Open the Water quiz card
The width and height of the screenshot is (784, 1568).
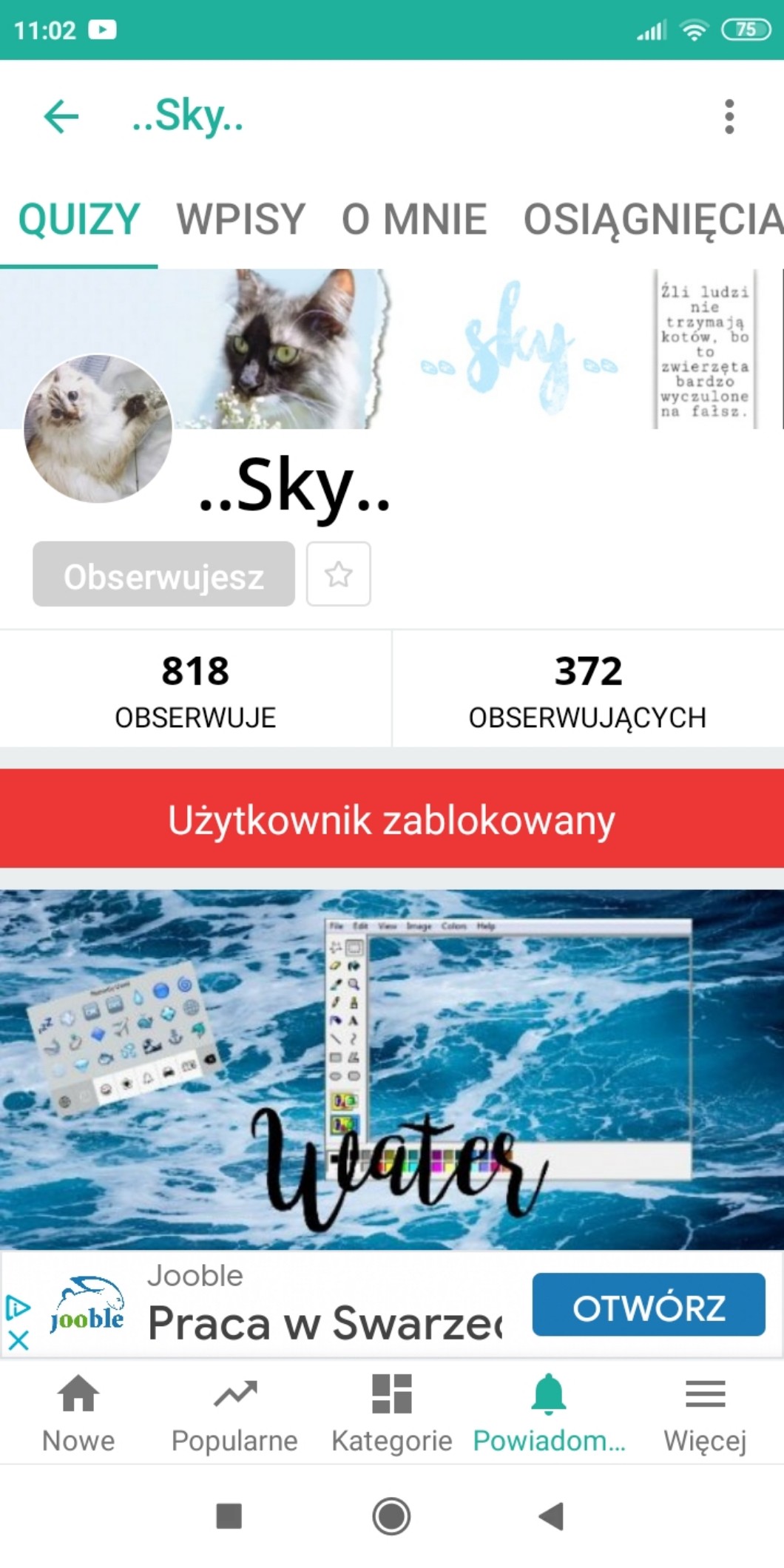pos(392,1069)
